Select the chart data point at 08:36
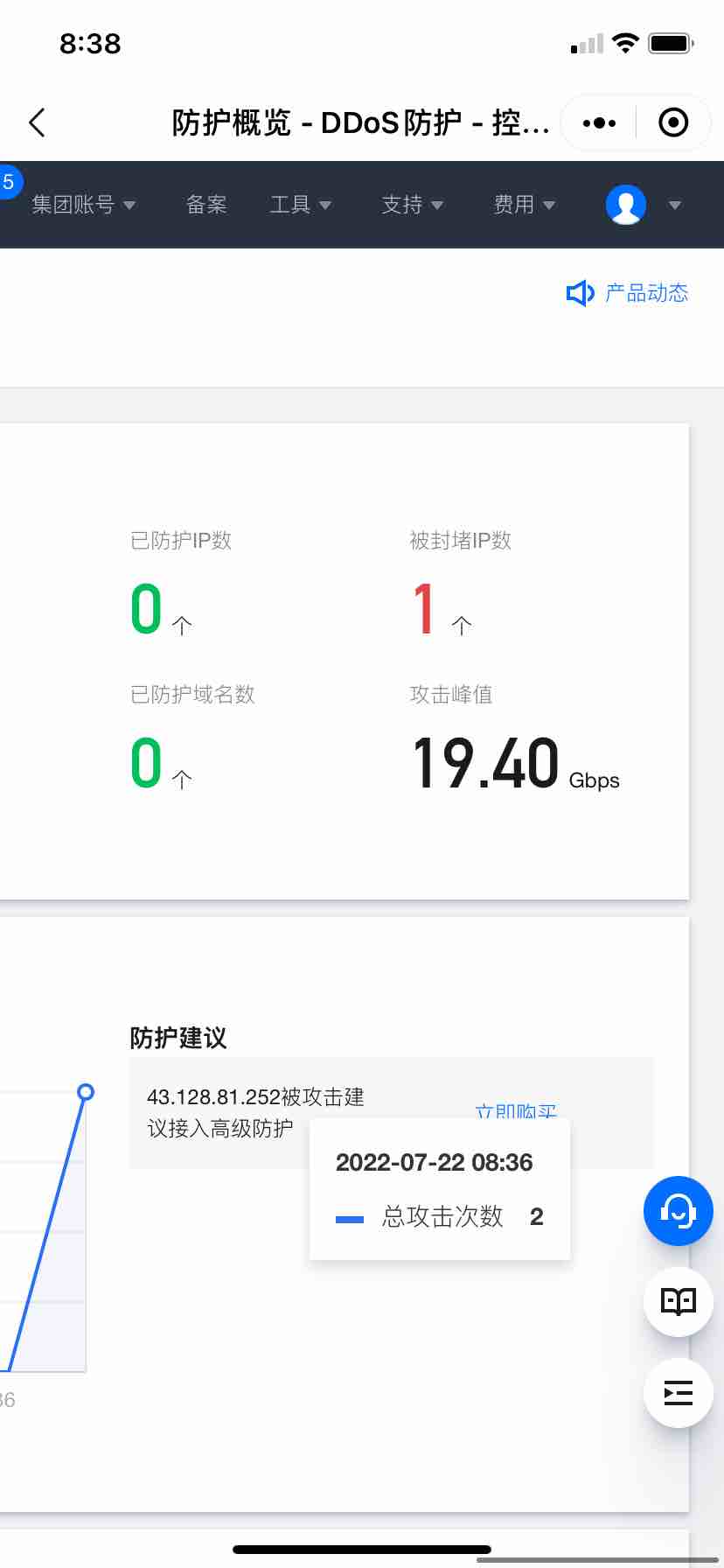The image size is (724, 1568). pyautogui.click(x=86, y=1092)
